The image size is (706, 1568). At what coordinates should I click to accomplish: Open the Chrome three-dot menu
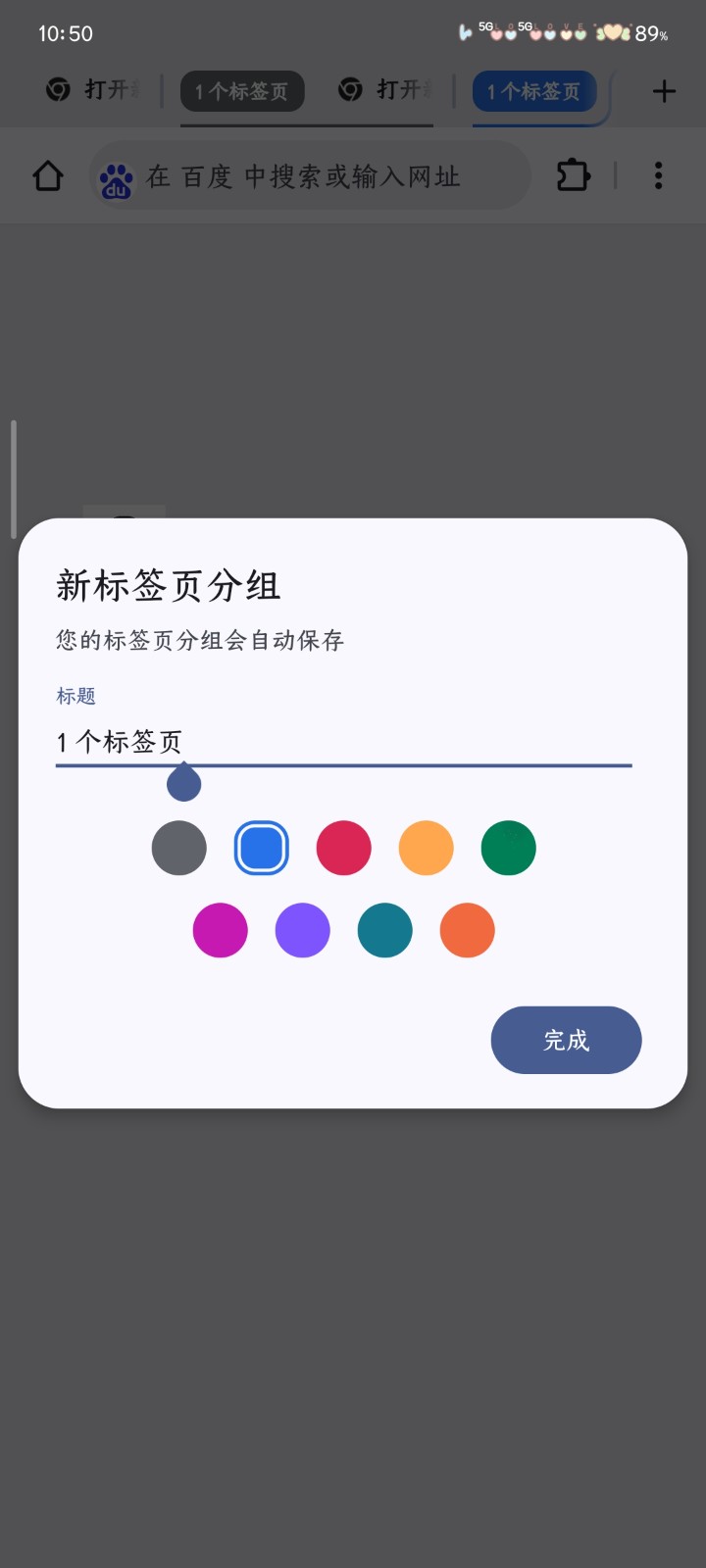658,175
